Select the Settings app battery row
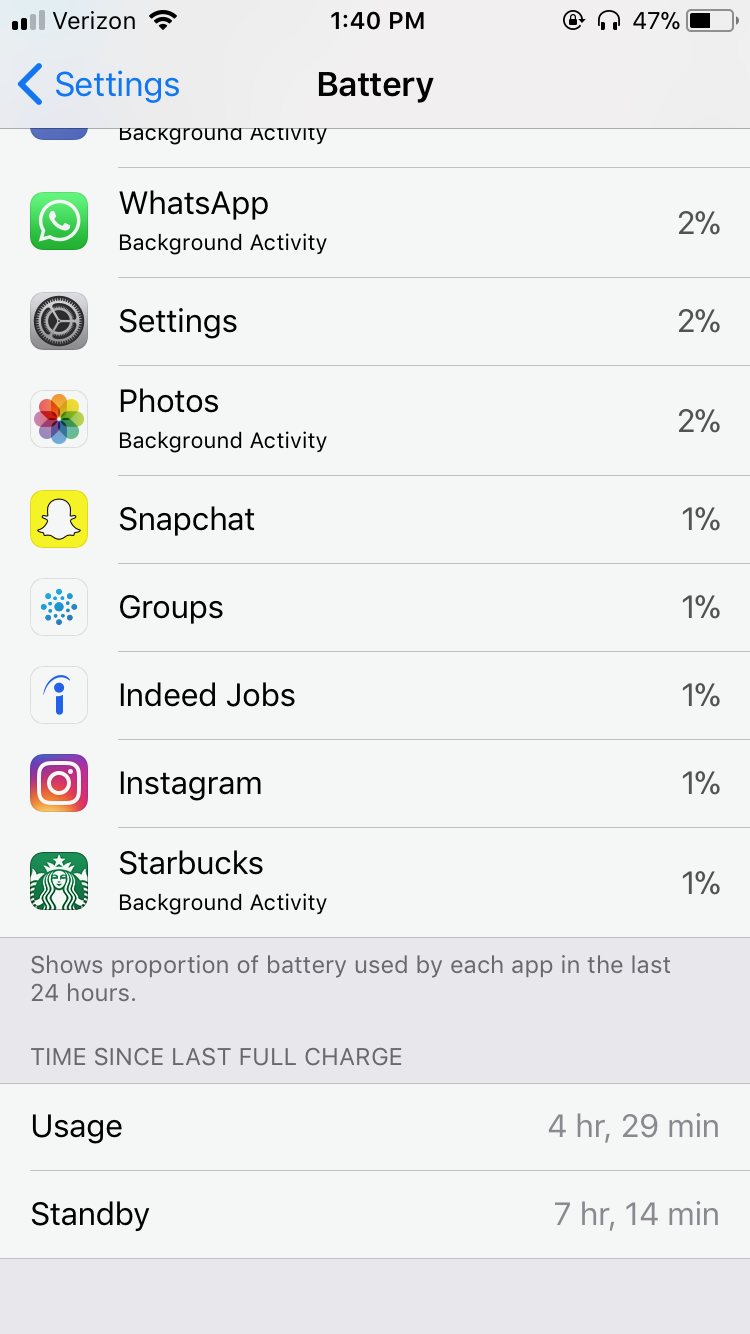This screenshot has height=1334, width=750. click(375, 321)
